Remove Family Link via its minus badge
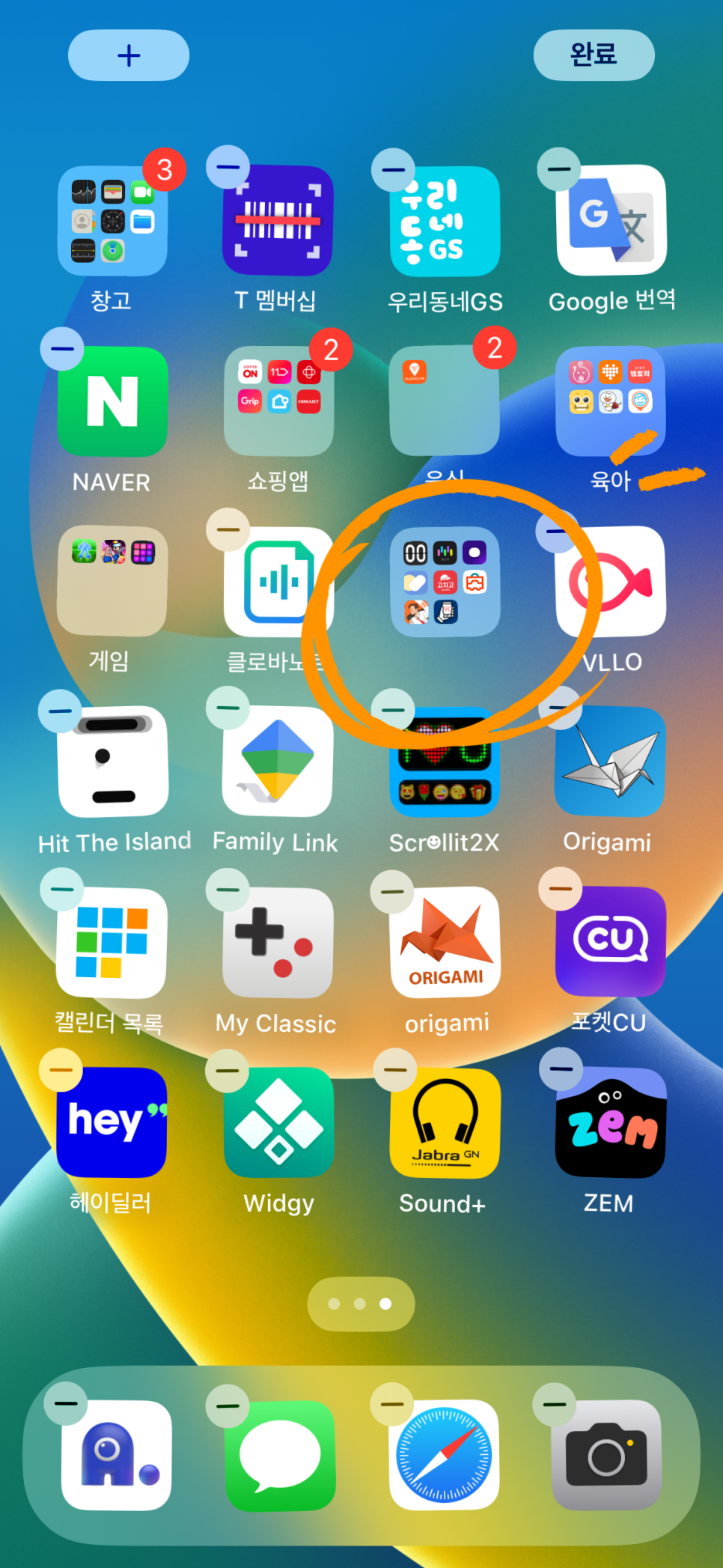 [x=228, y=708]
